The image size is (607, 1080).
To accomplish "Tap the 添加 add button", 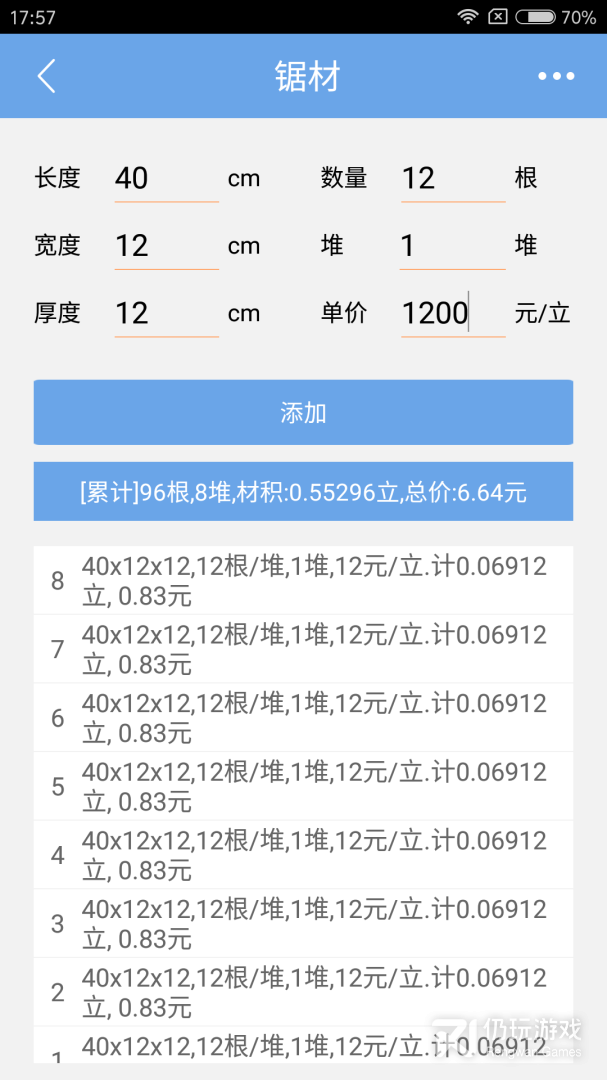I will 303,413.
